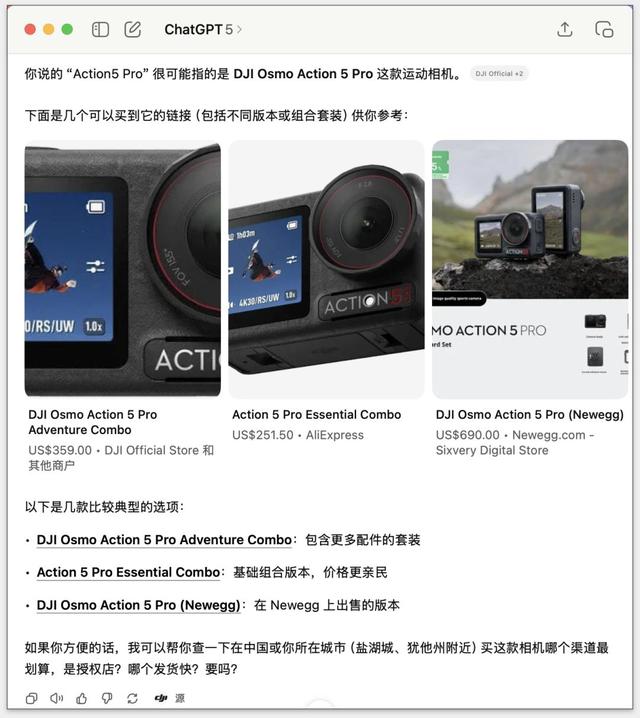The image size is (640, 718).
Task: Share this conversation
Action: pos(565,30)
